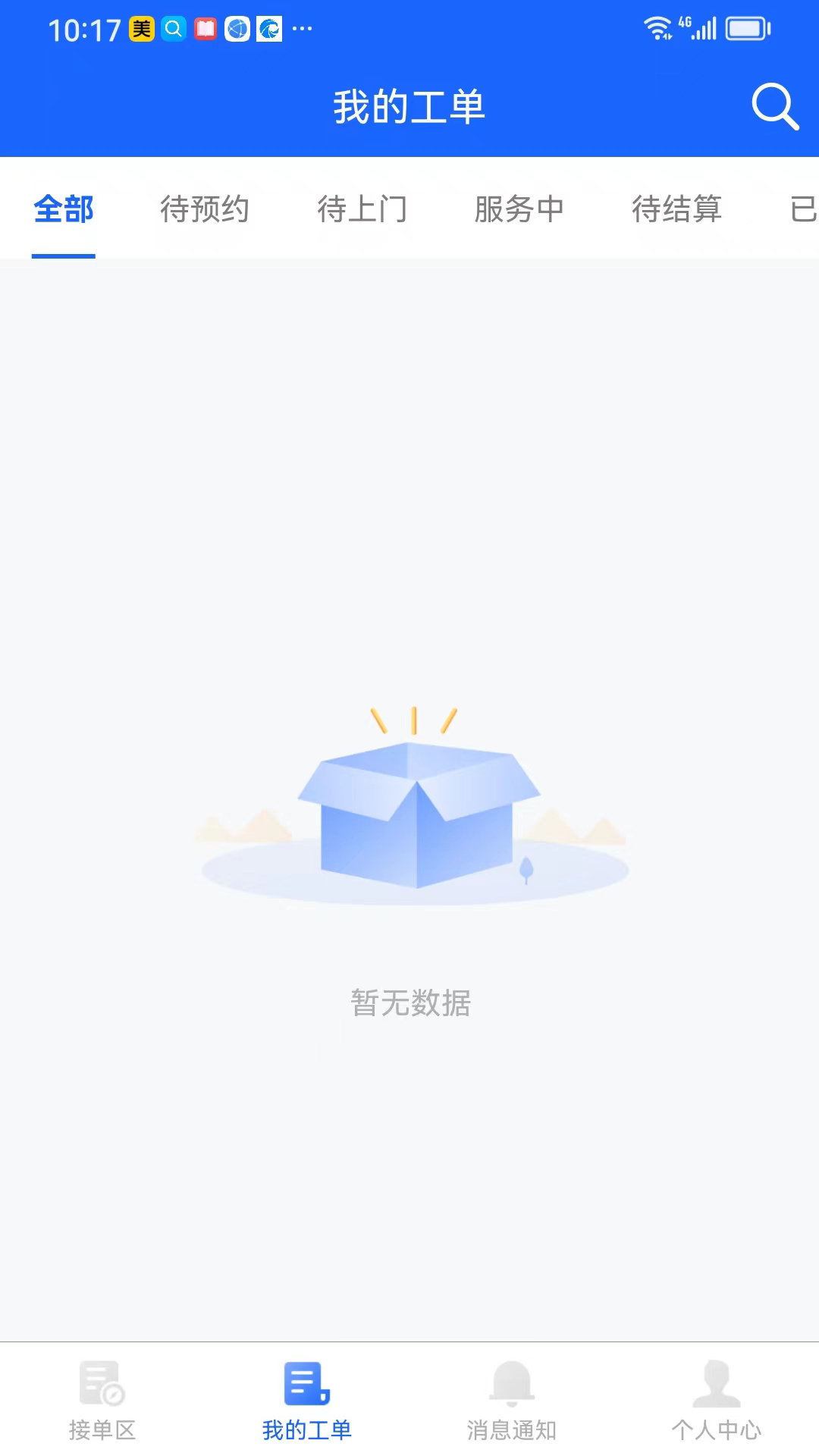819x1456 pixels.
Task: Tap 我的工单 in bottom navigation
Action: [x=307, y=1401]
